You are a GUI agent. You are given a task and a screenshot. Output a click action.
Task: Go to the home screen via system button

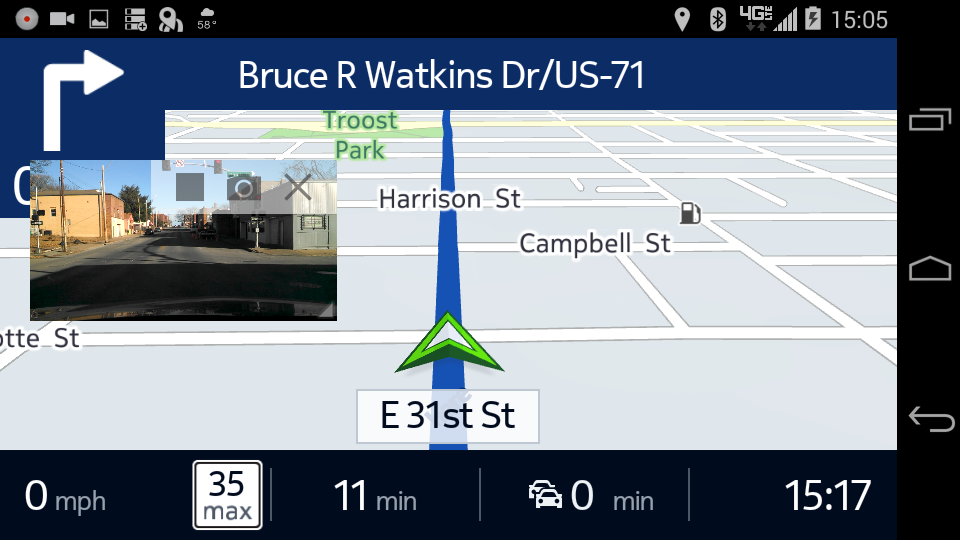click(930, 268)
